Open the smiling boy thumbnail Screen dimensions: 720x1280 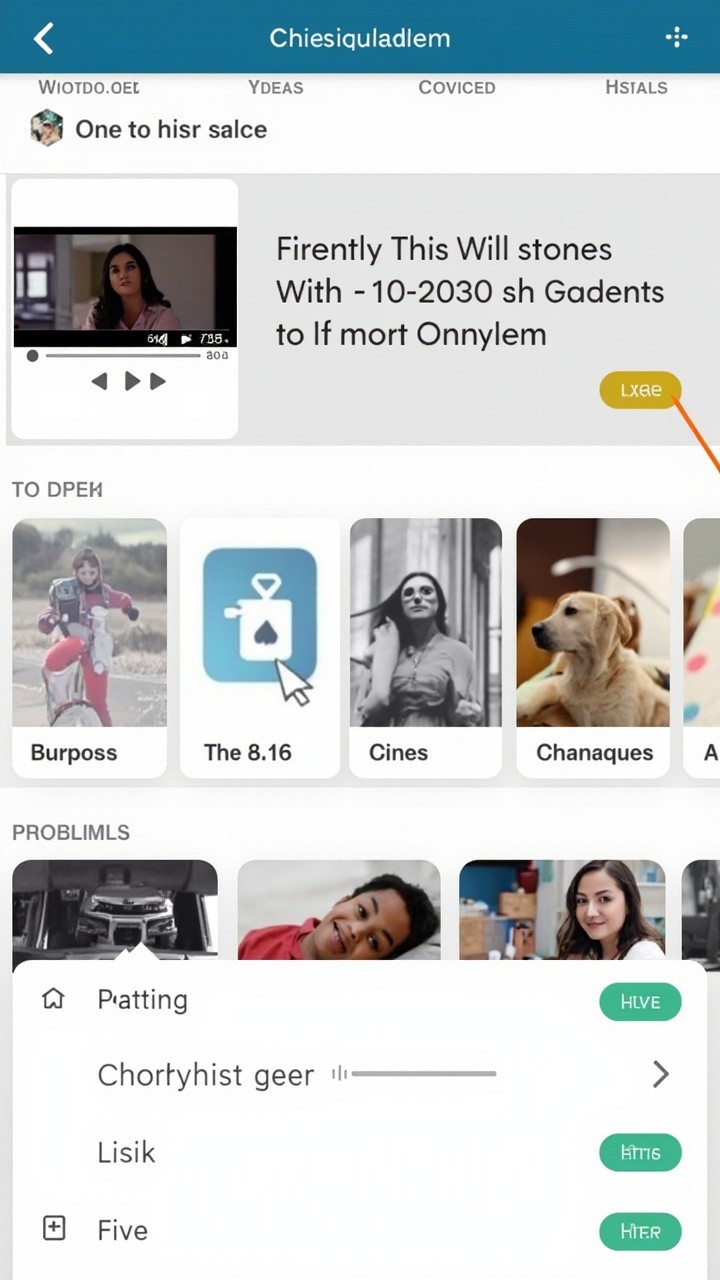pyautogui.click(x=339, y=910)
